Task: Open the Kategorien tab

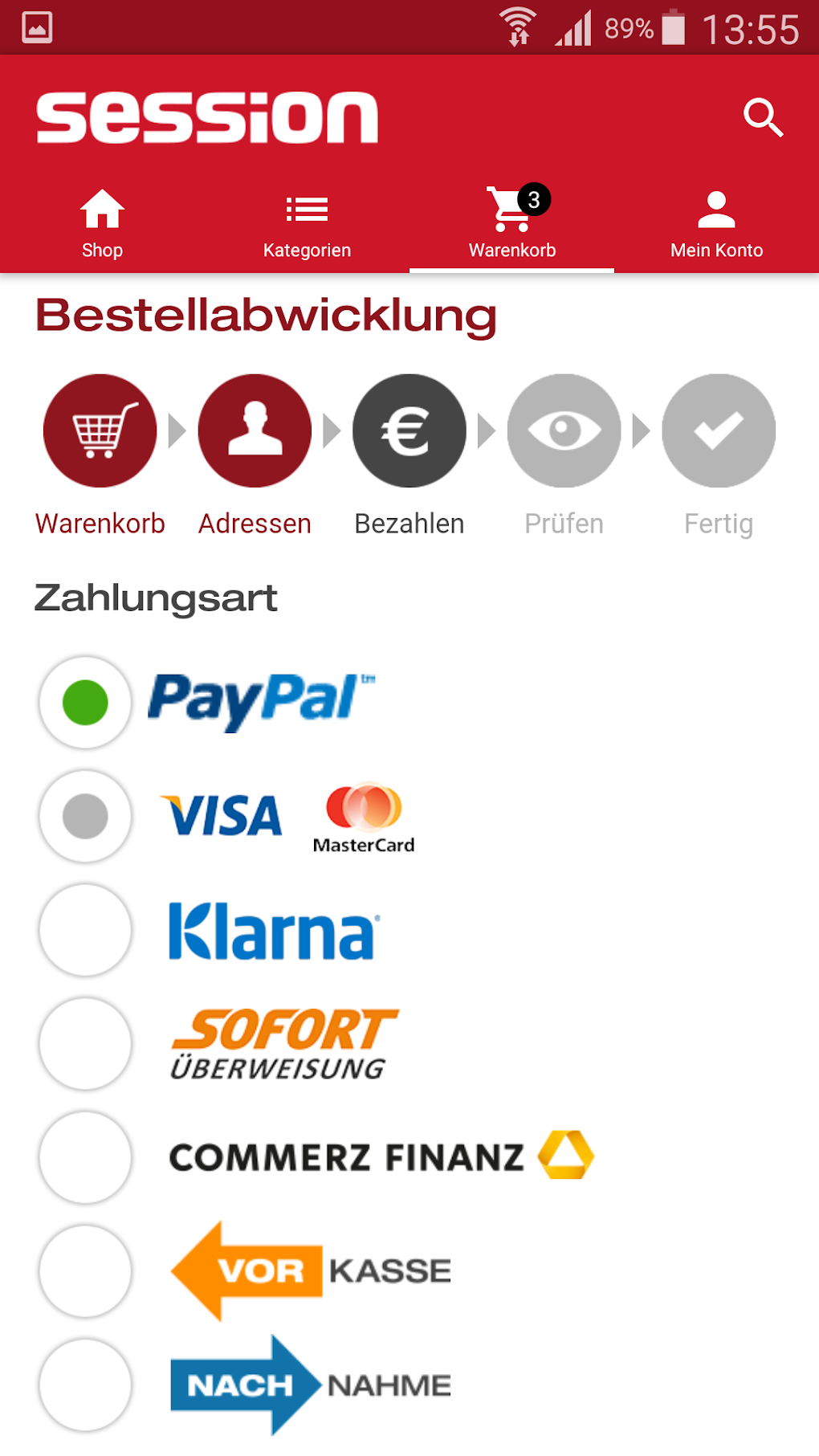Action: pyautogui.click(x=307, y=224)
